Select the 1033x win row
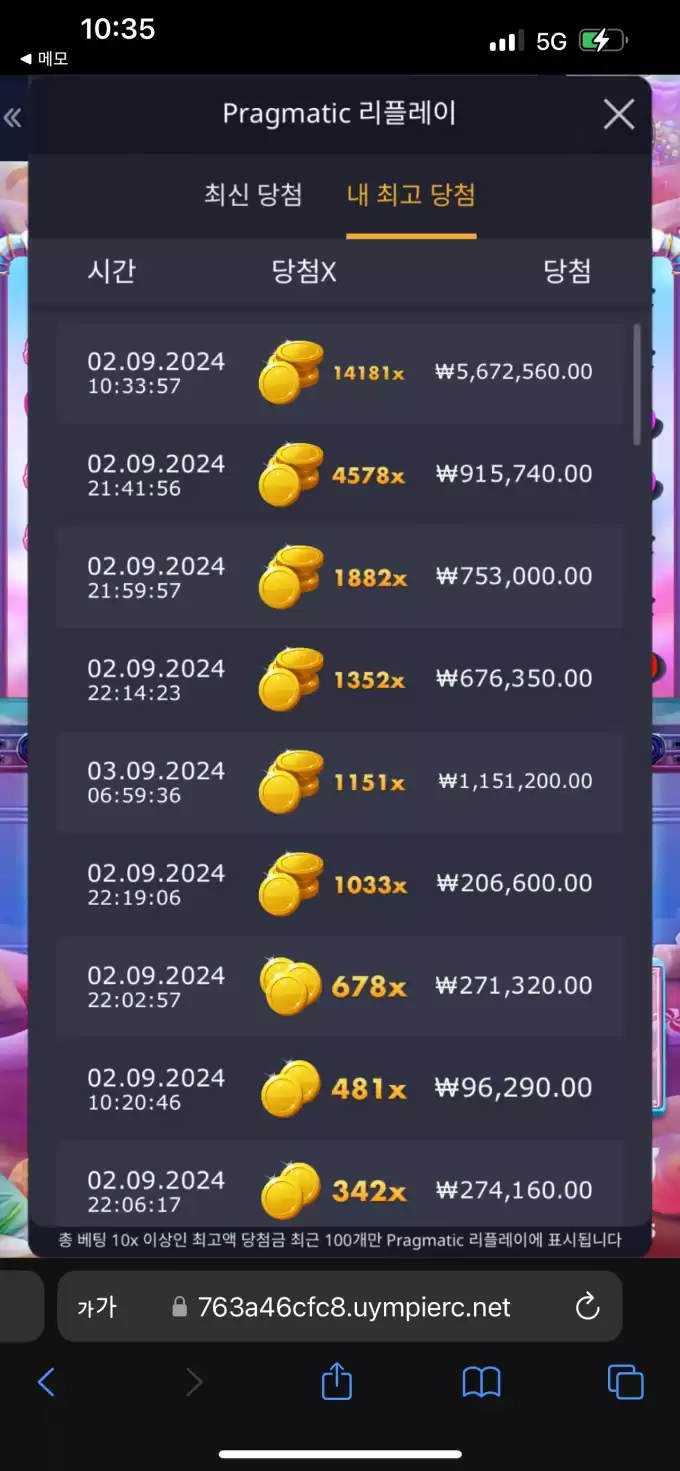 pos(340,883)
